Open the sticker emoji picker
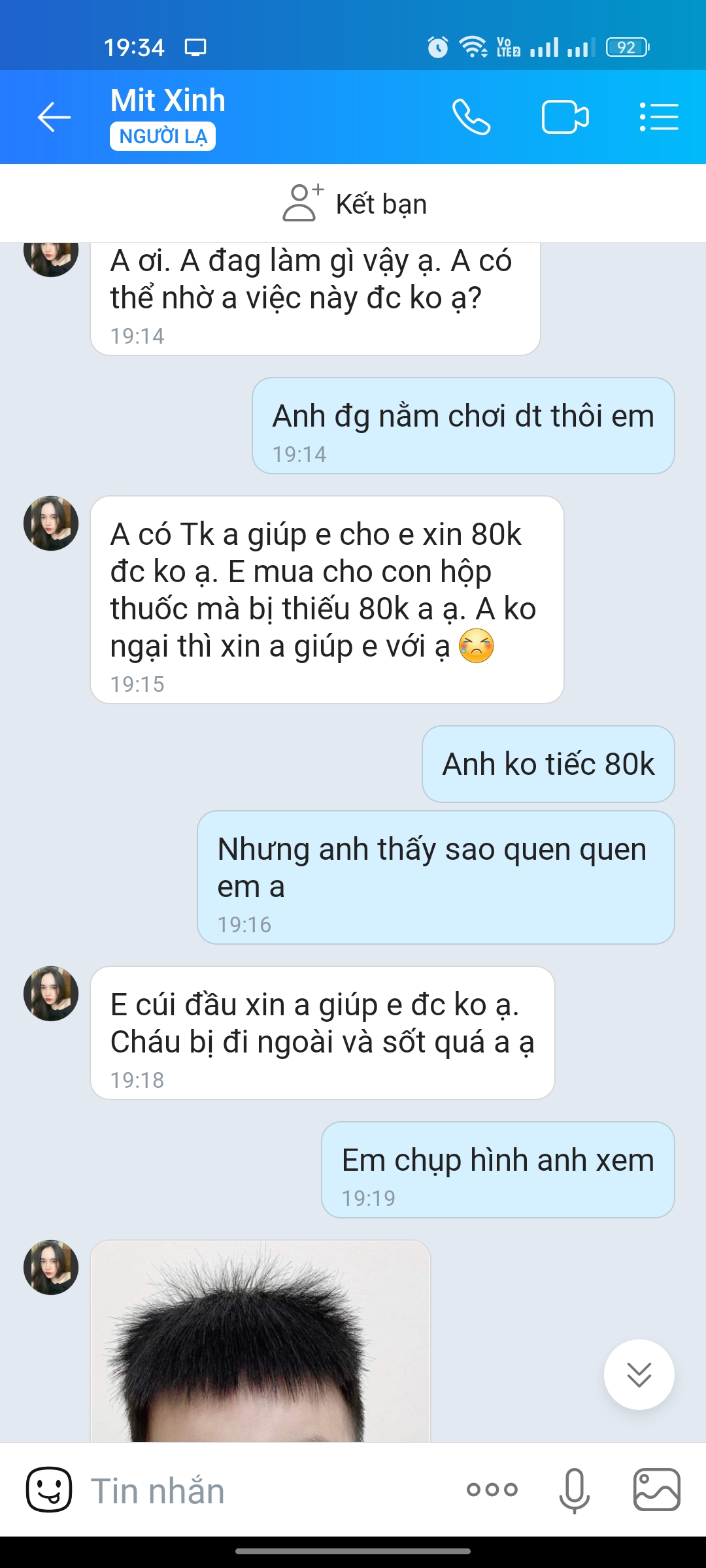The height and width of the screenshot is (1568, 706). (49, 1490)
